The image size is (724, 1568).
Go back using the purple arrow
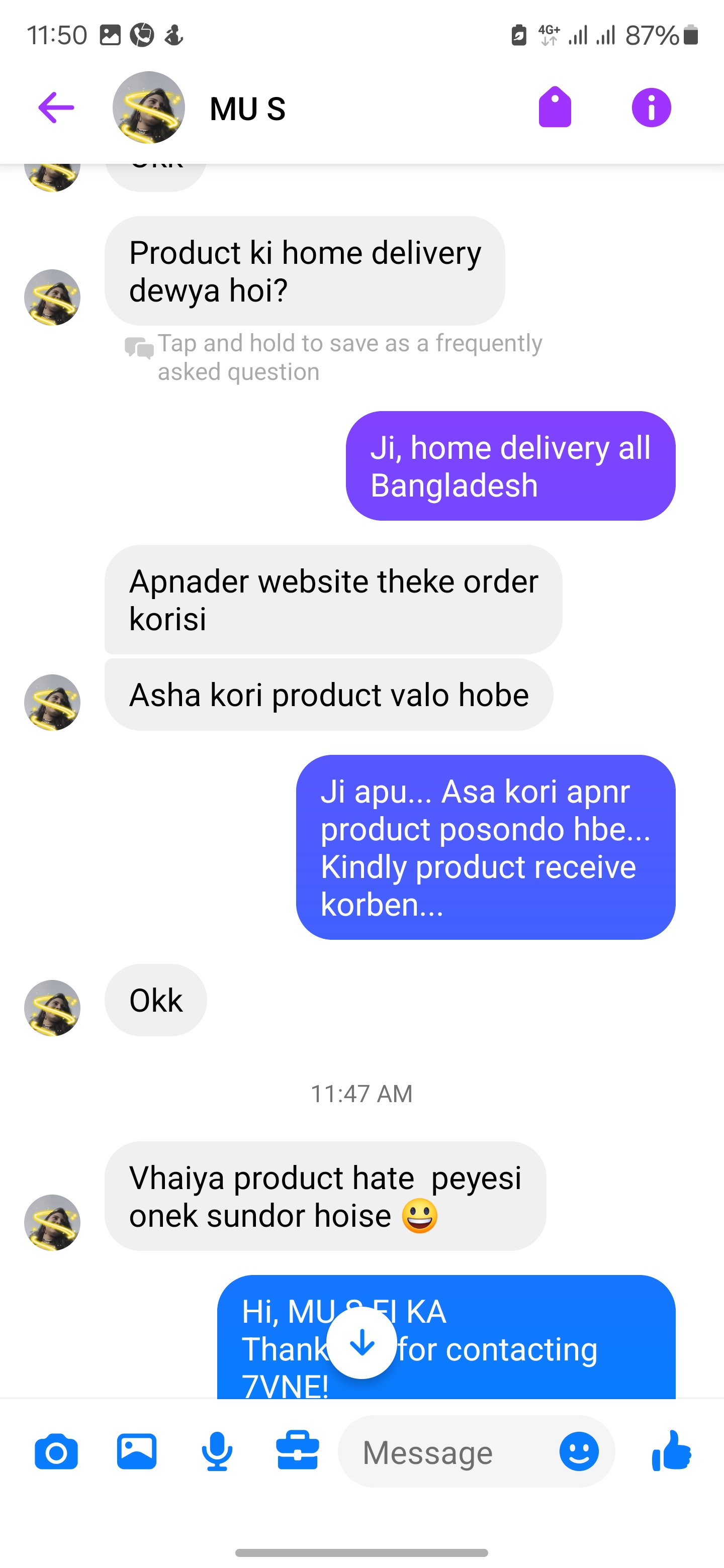(x=55, y=108)
